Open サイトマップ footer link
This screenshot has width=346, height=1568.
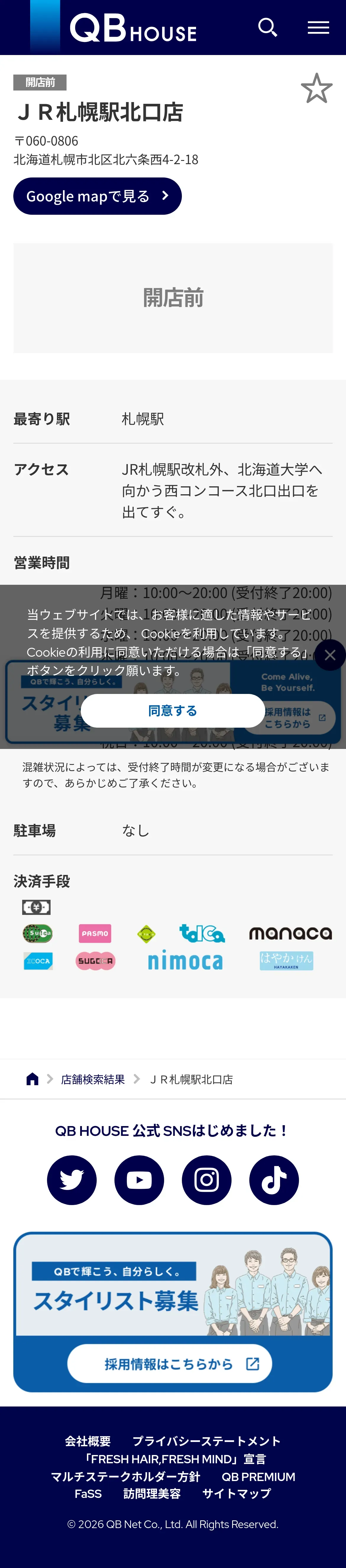pyautogui.click(x=237, y=1493)
